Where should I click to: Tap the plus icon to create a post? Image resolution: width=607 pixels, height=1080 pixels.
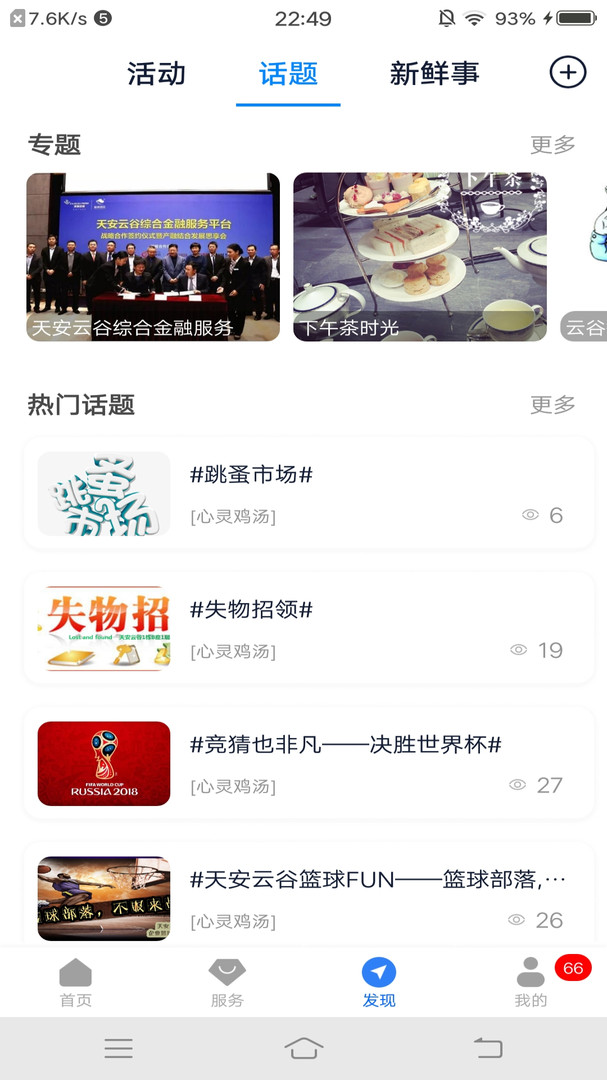(x=568, y=72)
